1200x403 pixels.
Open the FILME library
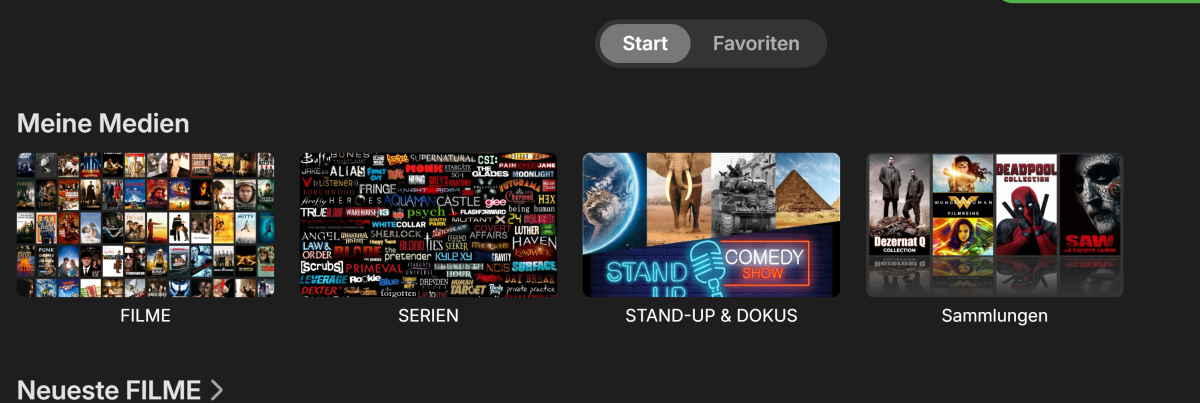point(145,225)
